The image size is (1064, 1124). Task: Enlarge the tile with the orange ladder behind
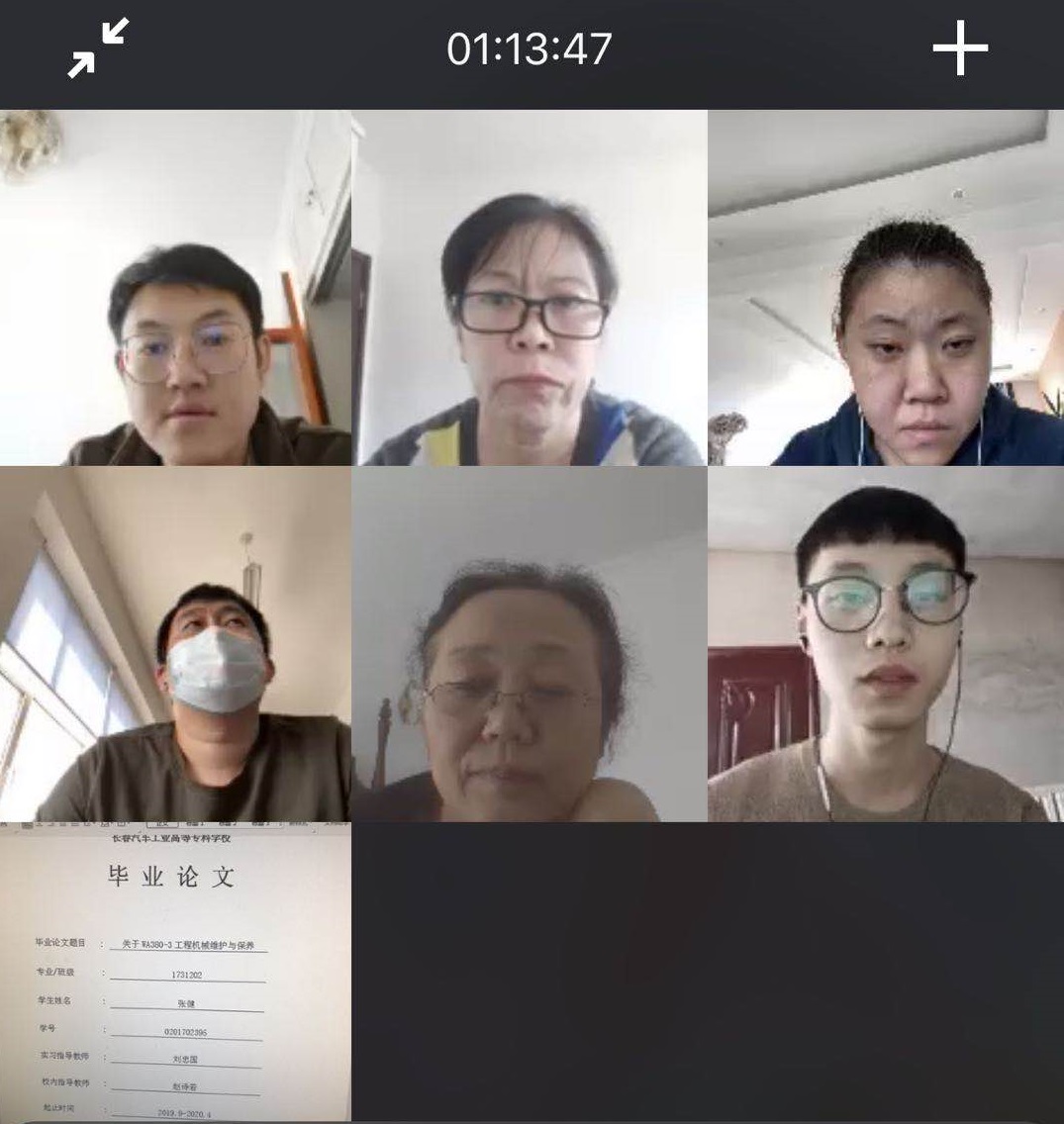(175, 288)
